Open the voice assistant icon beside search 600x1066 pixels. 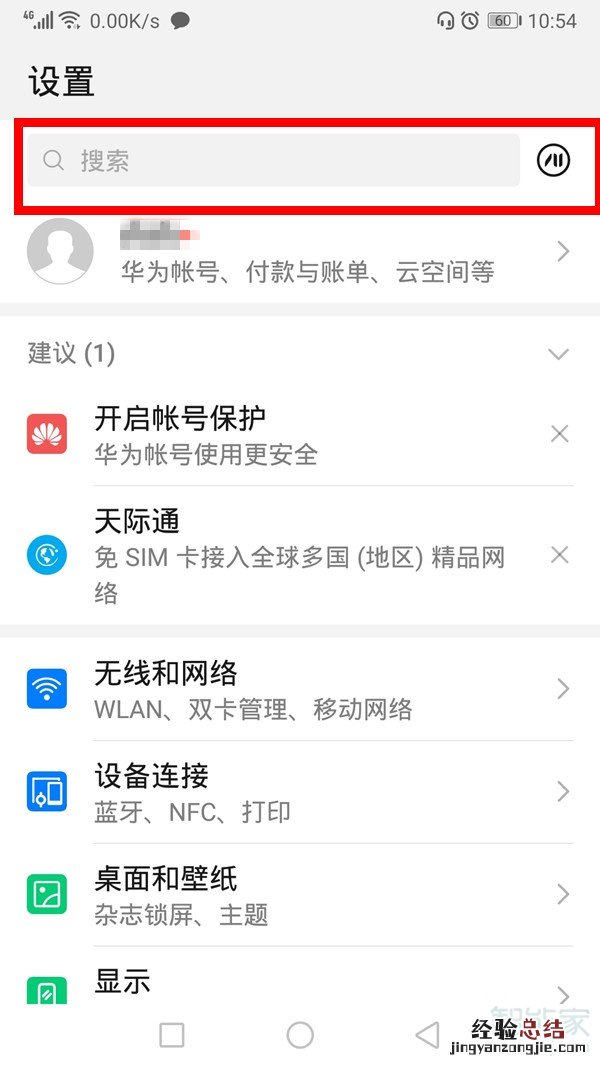pyautogui.click(x=553, y=160)
